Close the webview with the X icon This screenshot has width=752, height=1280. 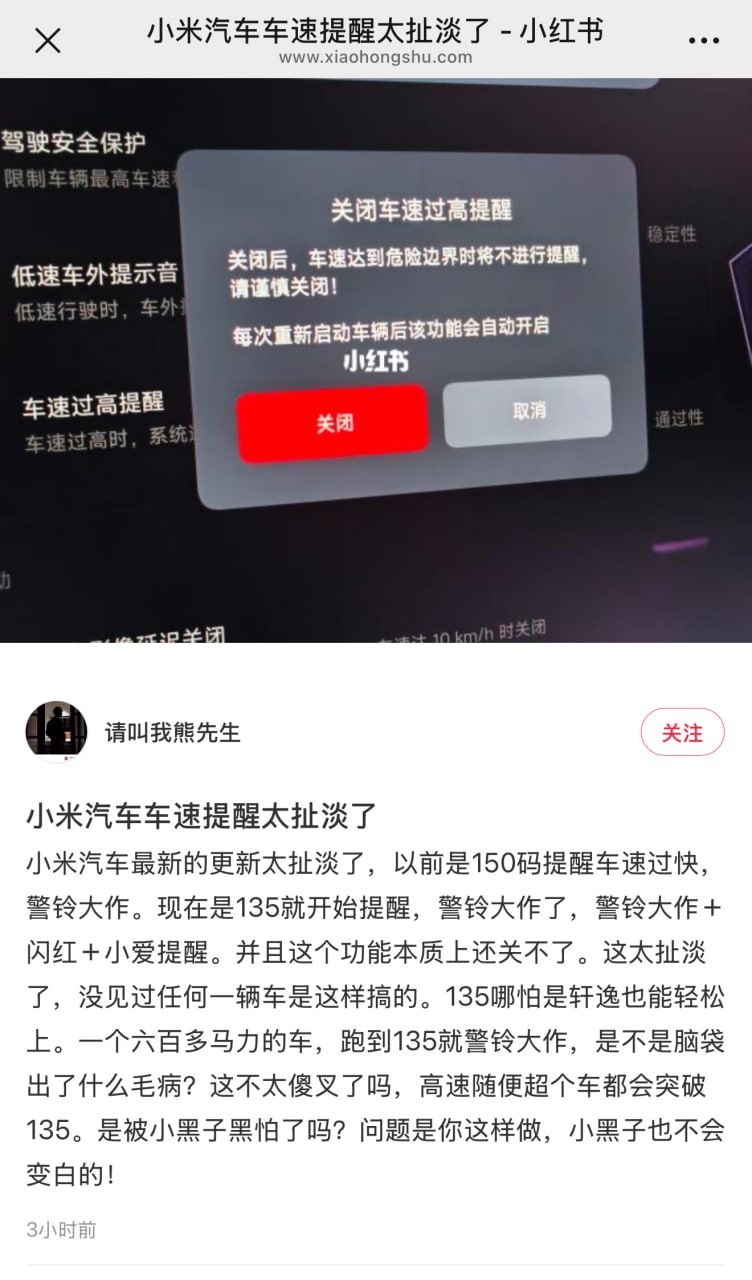click(47, 40)
